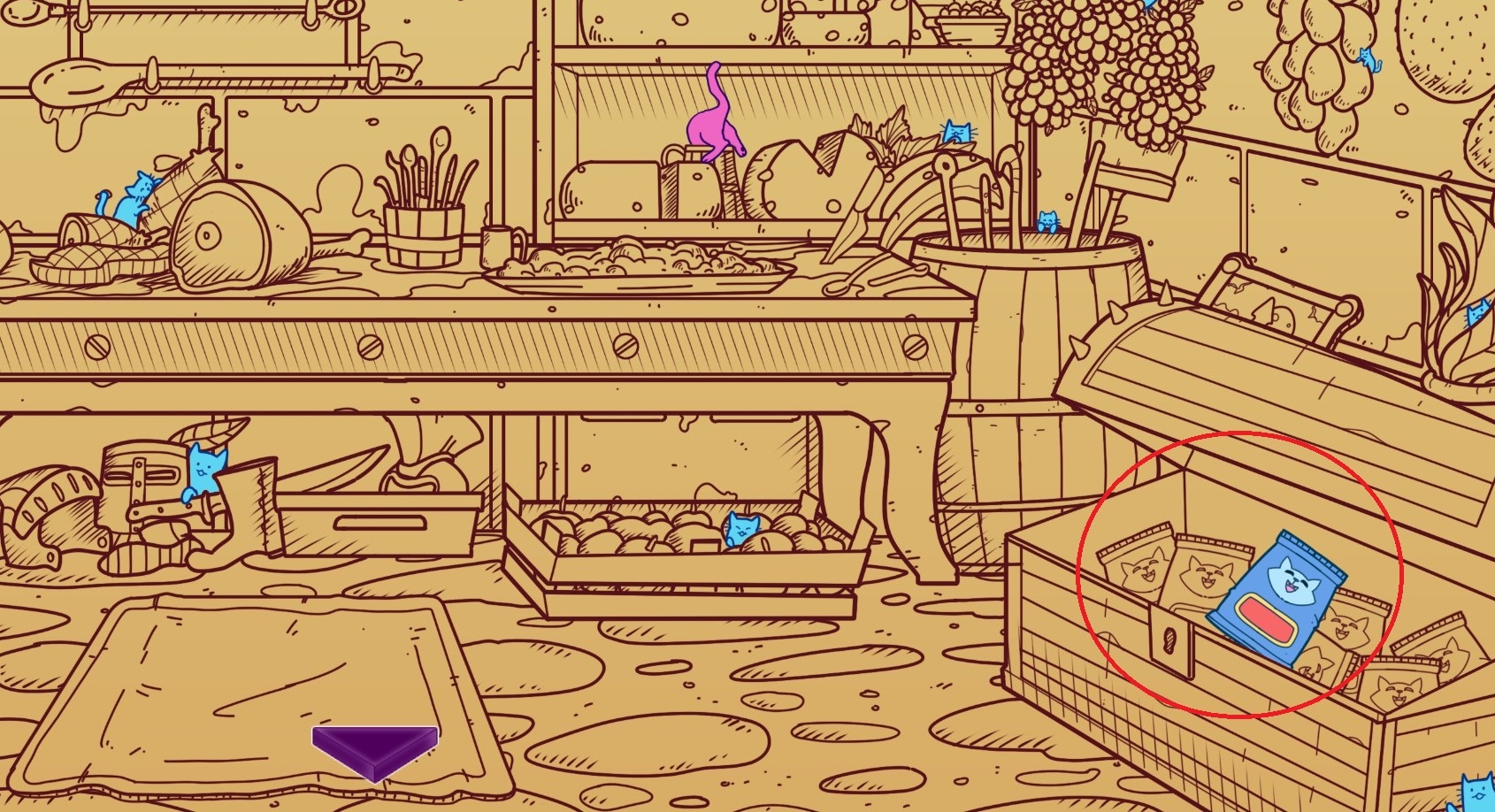
Task: Tap the blue cat peeking from the barrel
Action: point(1047,221)
